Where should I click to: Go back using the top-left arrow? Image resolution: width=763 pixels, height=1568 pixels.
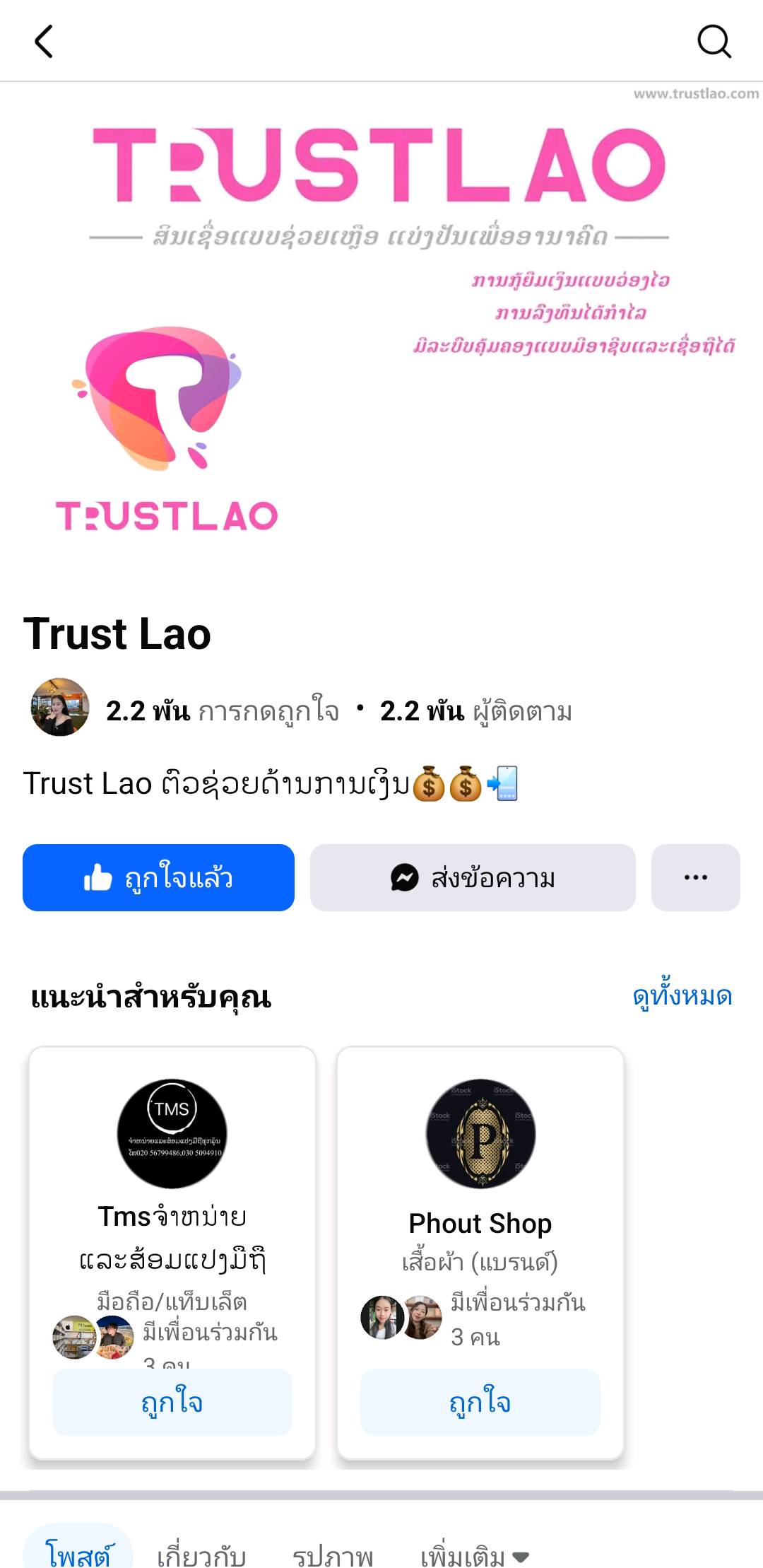point(44,41)
